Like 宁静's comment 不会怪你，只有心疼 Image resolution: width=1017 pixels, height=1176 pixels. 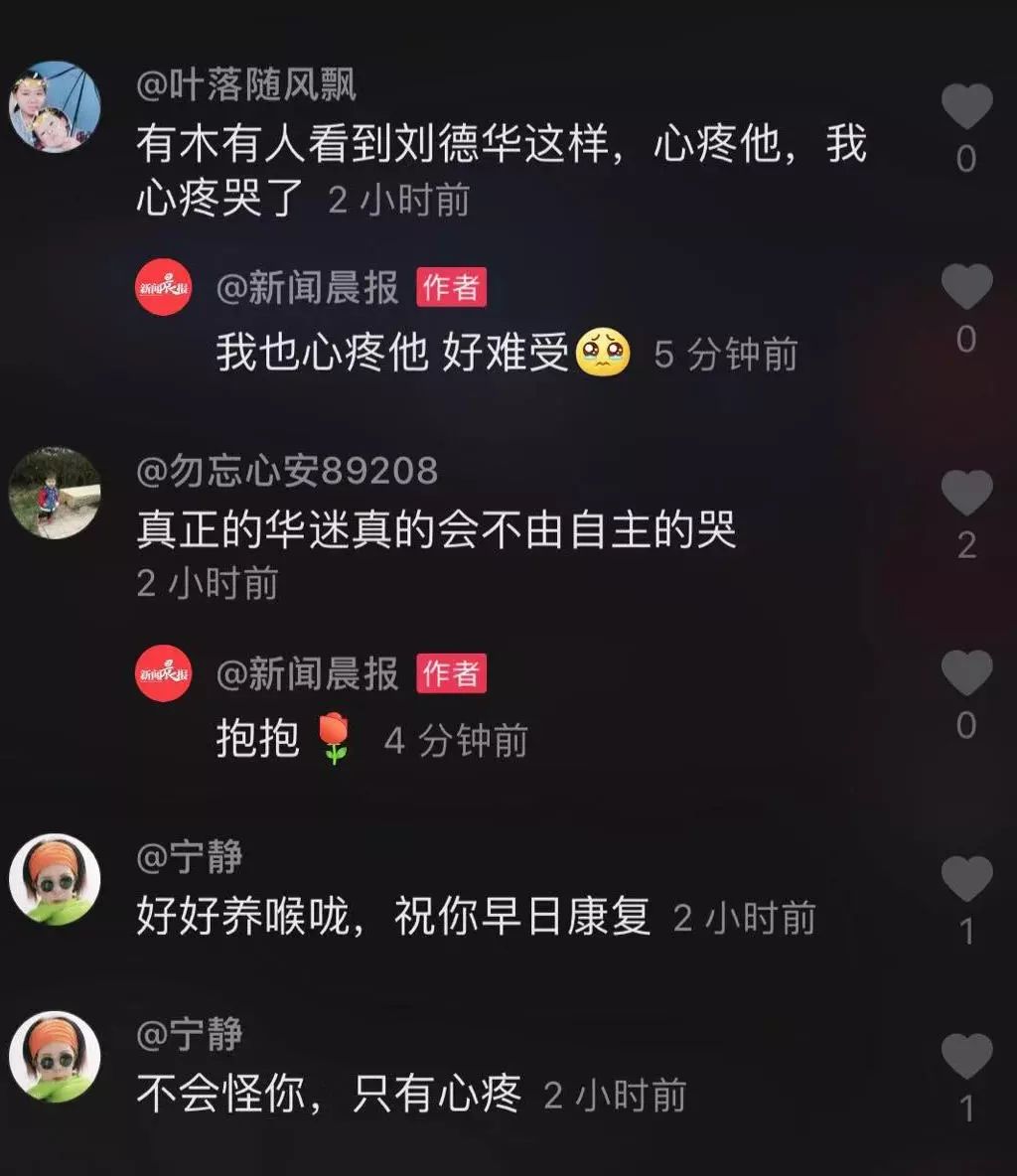[966, 1057]
